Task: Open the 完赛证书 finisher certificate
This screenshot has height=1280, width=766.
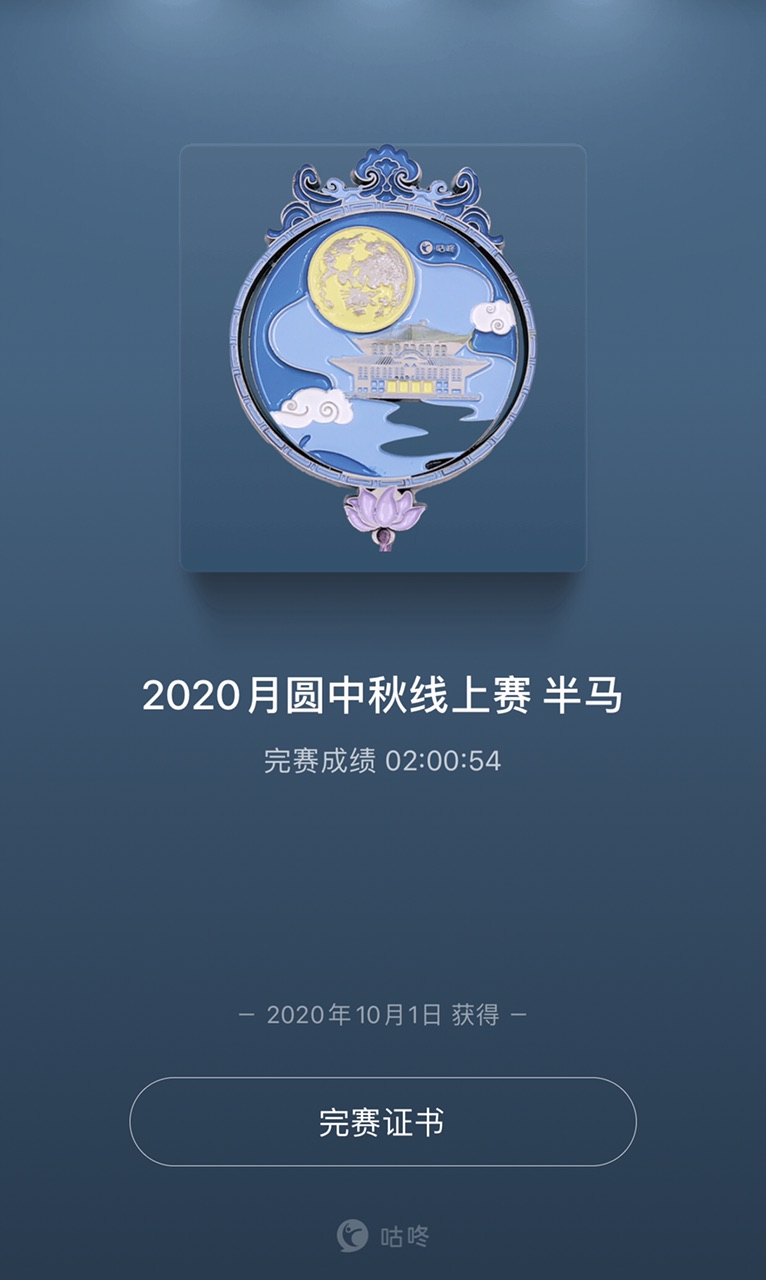Action: [382, 1122]
